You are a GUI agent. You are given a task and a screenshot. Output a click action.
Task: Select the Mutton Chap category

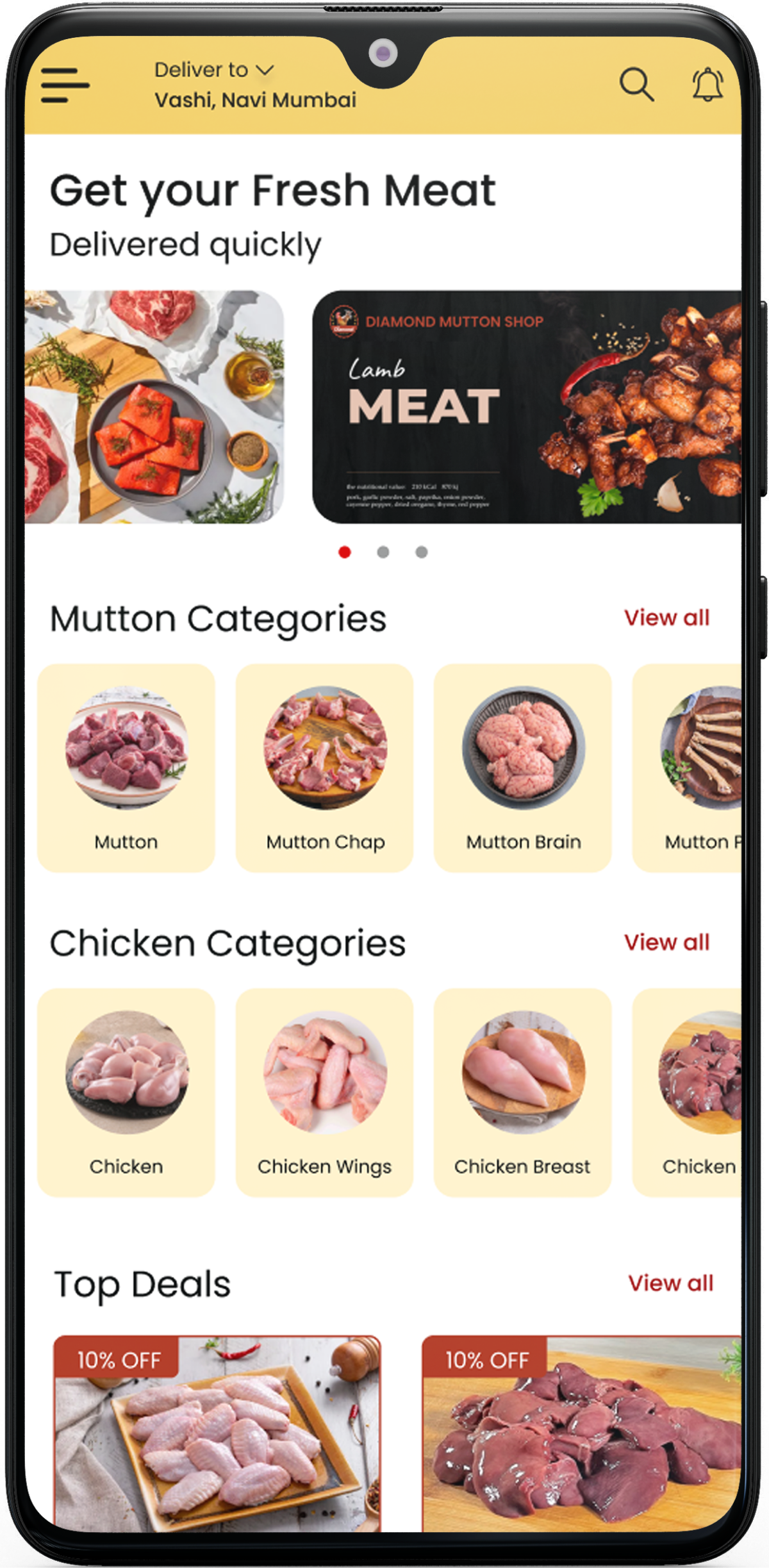pyautogui.click(x=325, y=768)
